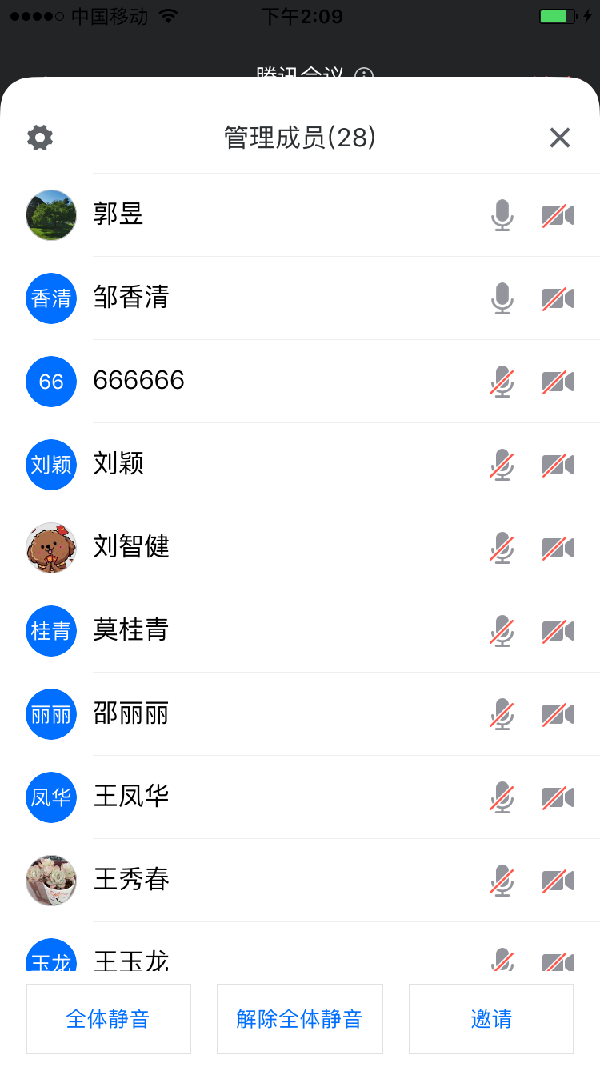
Task: Tap the 邀请 button
Action: coord(491,1019)
